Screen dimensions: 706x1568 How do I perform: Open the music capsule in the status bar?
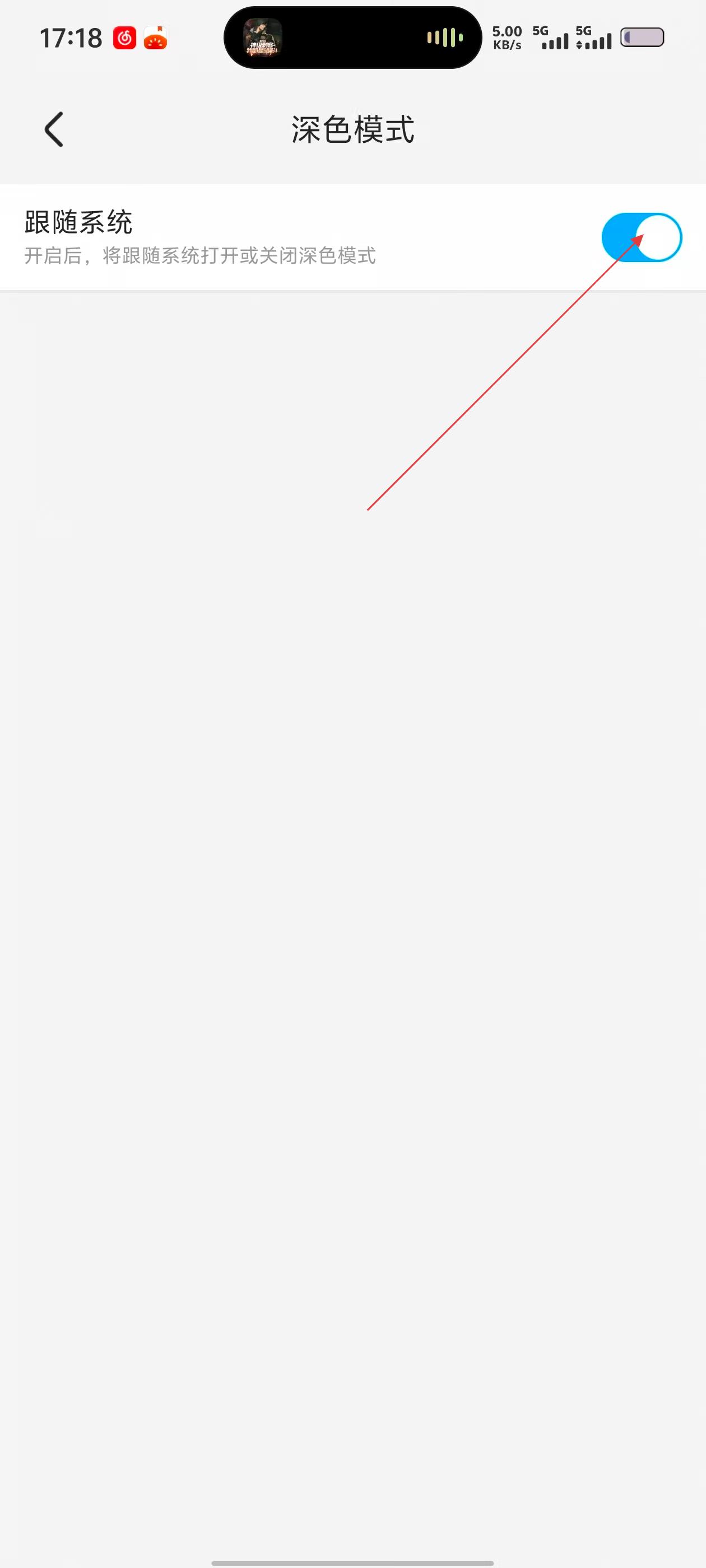[352, 38]
